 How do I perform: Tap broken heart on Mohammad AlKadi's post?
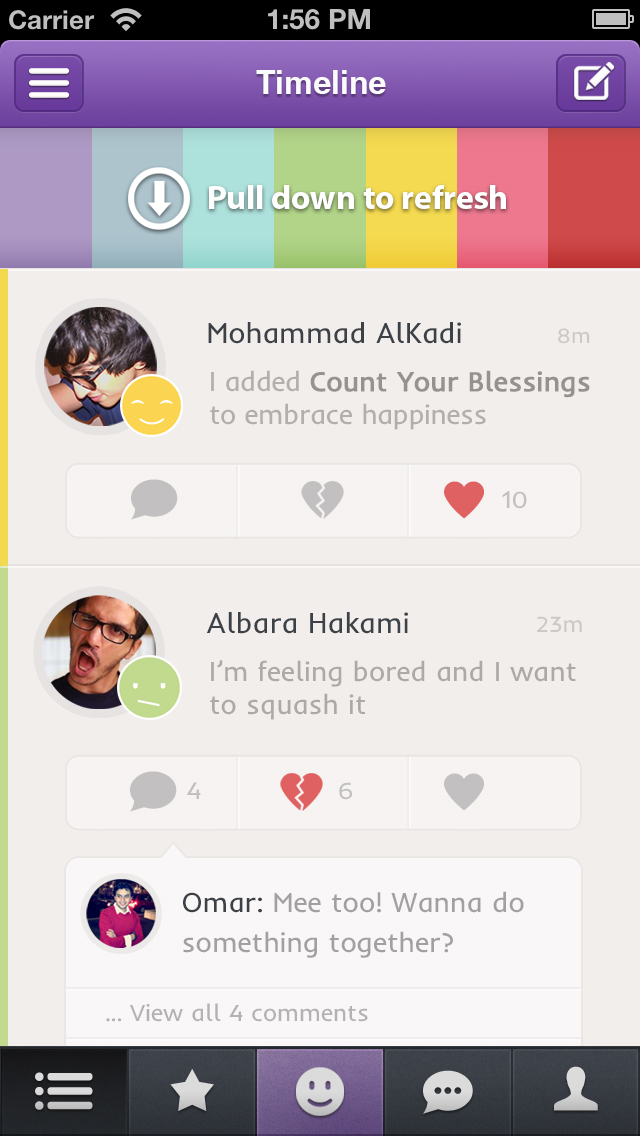[x=323, y=500]
